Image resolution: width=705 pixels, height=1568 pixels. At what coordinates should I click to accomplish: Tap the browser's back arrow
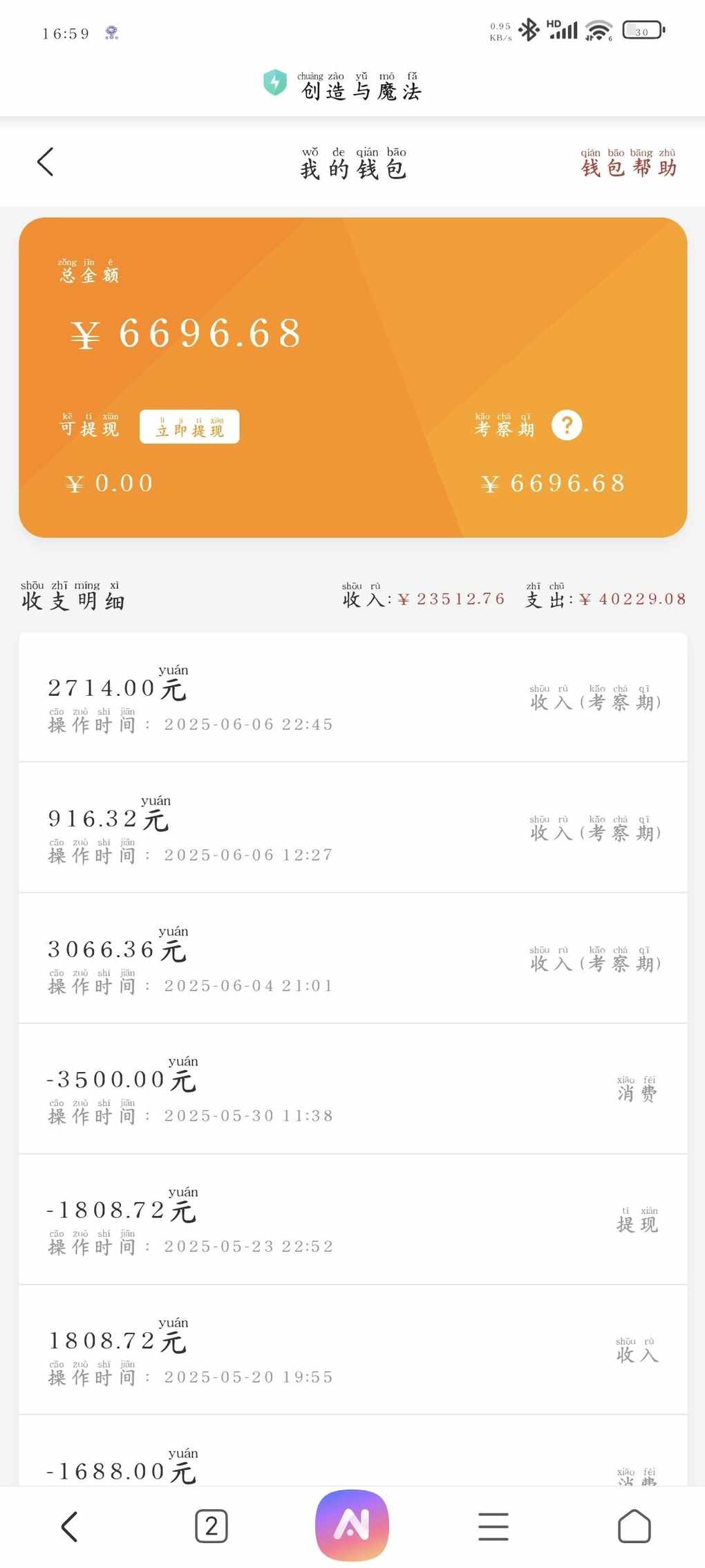tap(70, 1526)
